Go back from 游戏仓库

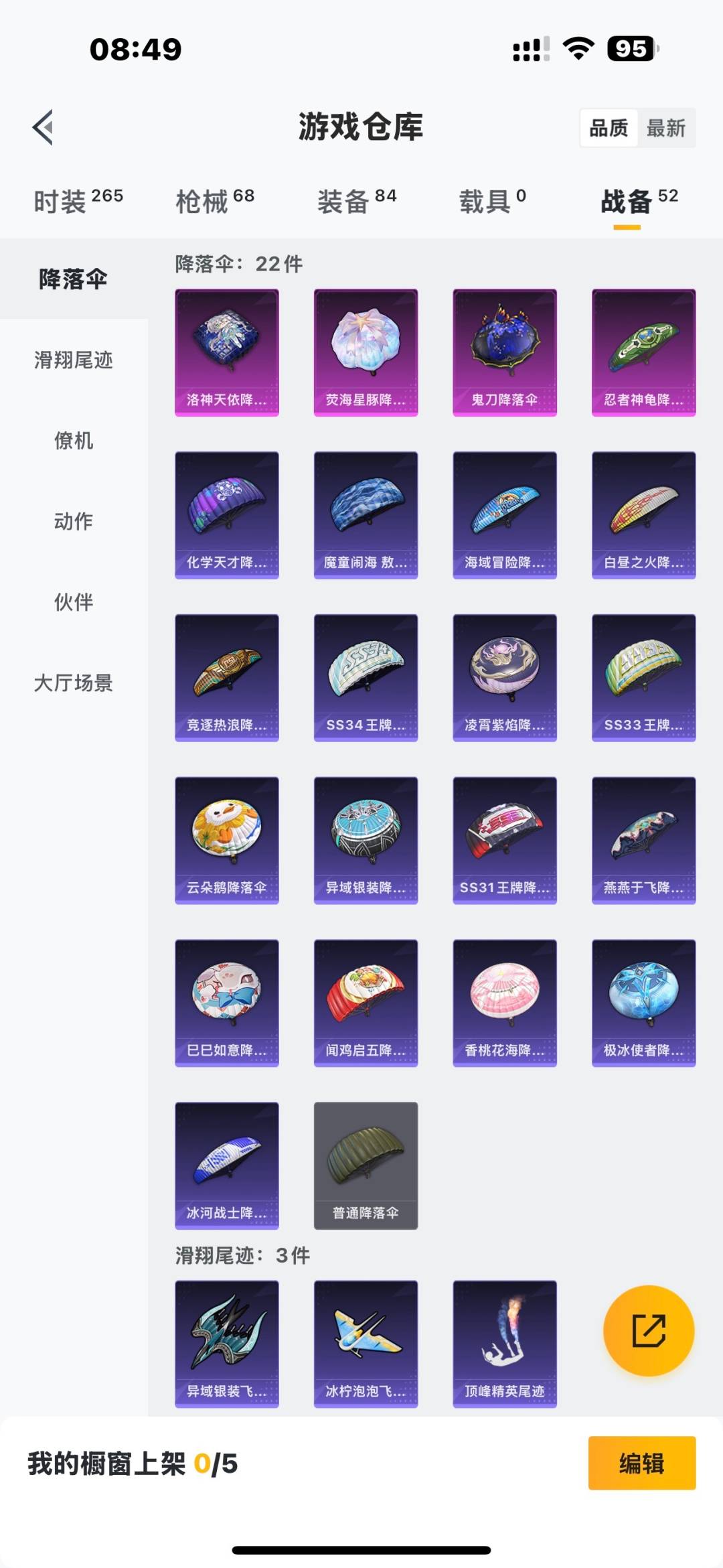pos(44,127)
